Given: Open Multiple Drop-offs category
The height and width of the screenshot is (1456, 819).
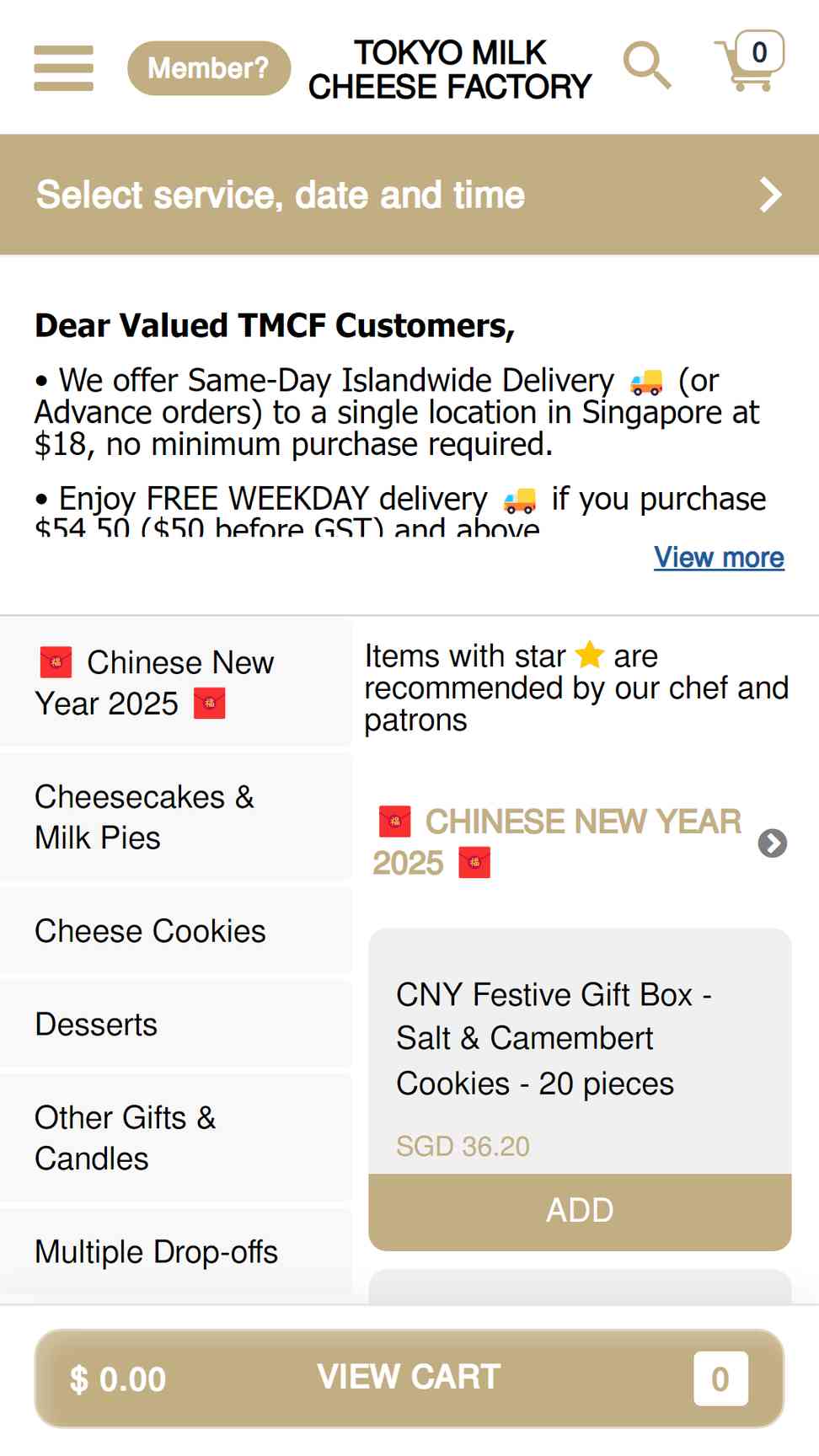Looking at the screenshot, I should click(x=176, y=1252).
